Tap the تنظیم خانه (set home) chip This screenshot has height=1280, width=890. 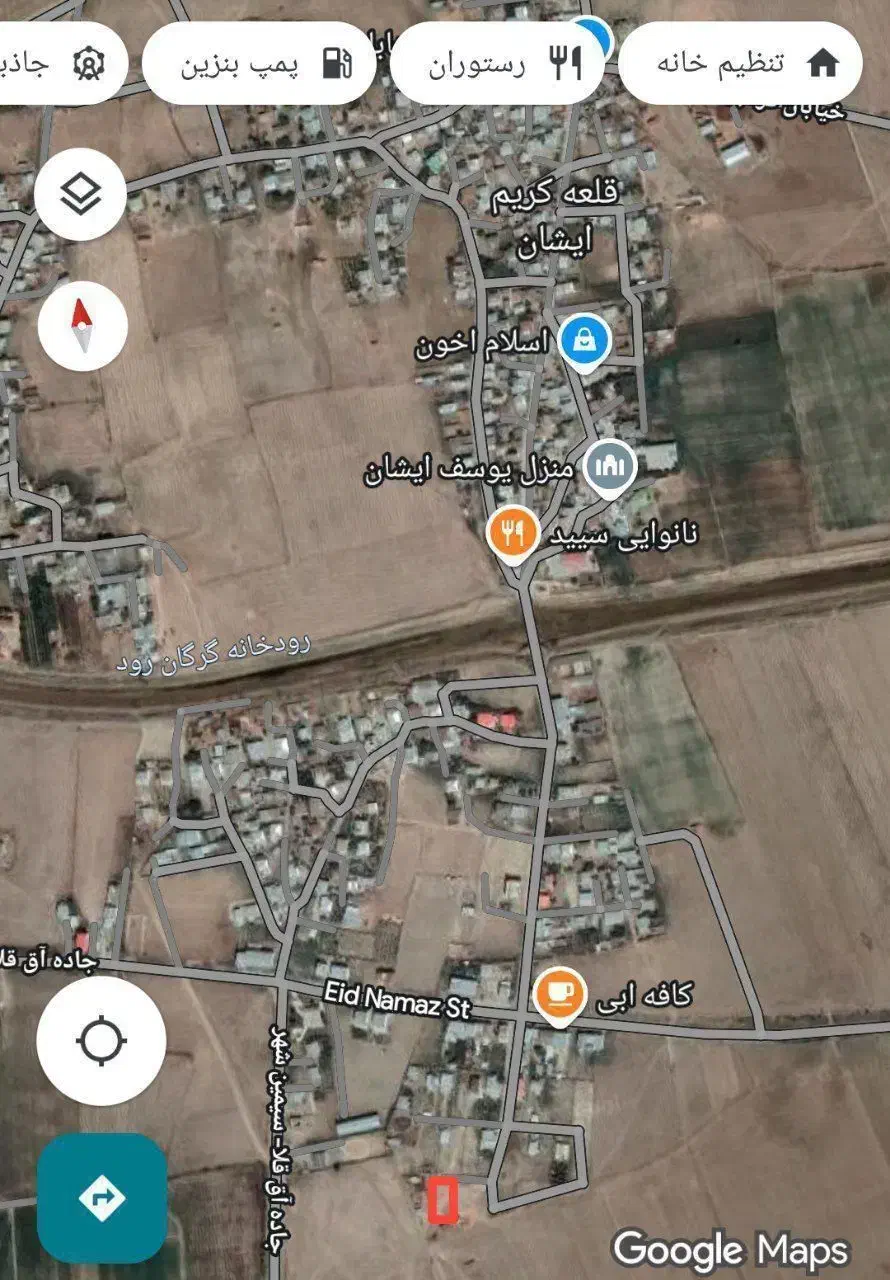pyautogui.click(x=740, y=63)
